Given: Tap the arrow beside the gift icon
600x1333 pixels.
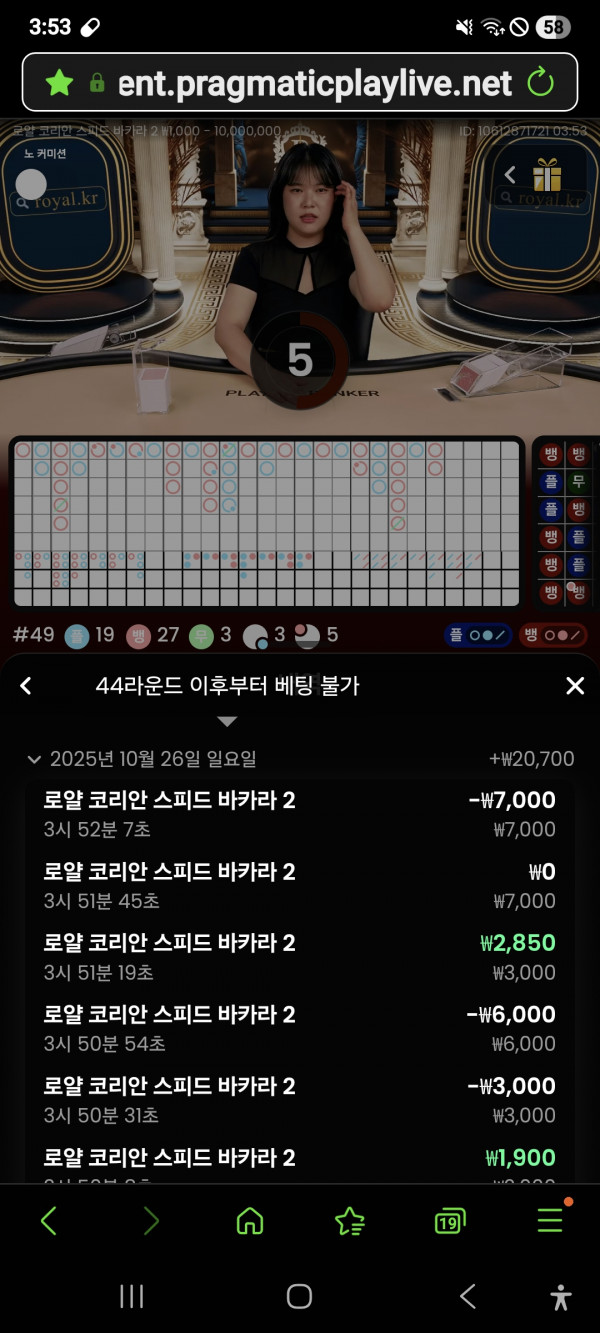Looking at the screenshot, I should 510,175.
